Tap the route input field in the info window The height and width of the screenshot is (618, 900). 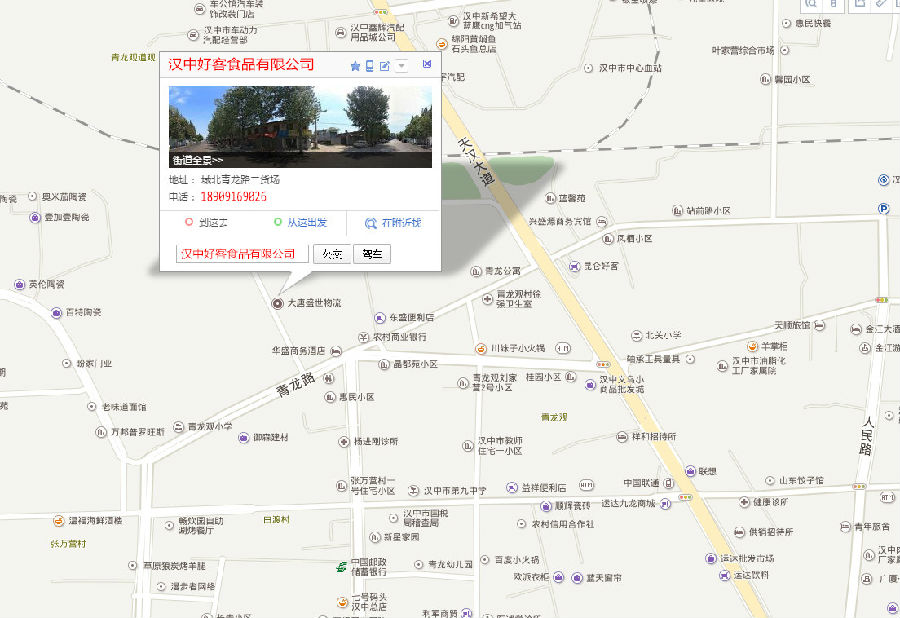(241, 254)
